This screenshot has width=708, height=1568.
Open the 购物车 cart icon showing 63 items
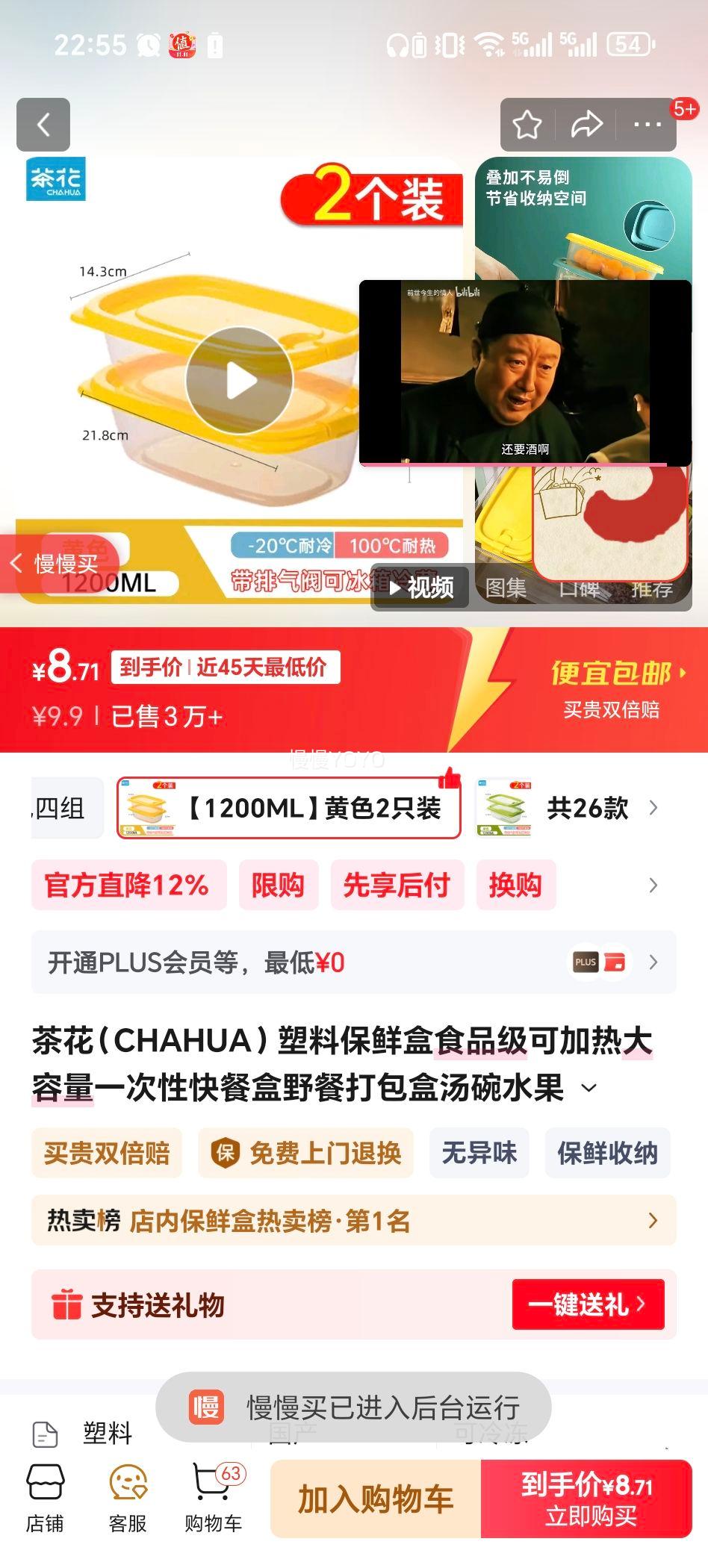pyautogui.click(x=211, y=1493)
